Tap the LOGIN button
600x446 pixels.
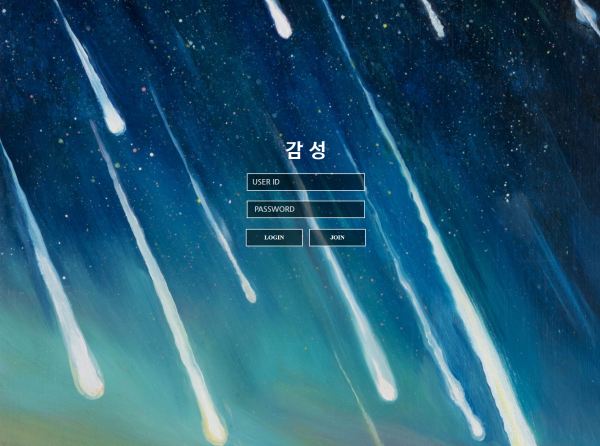click(274, 238)
